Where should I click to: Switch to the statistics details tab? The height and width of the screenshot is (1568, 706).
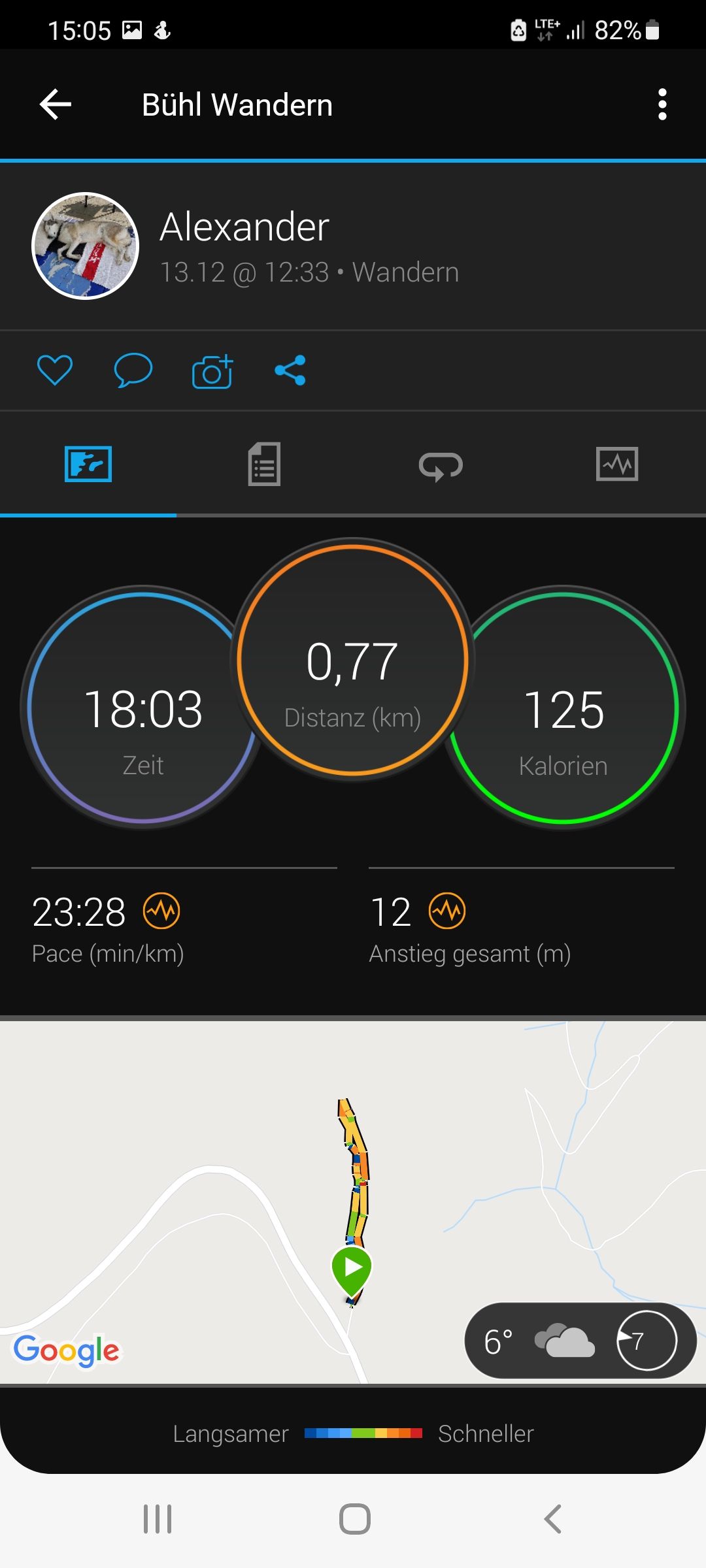[x=264, y=465]
